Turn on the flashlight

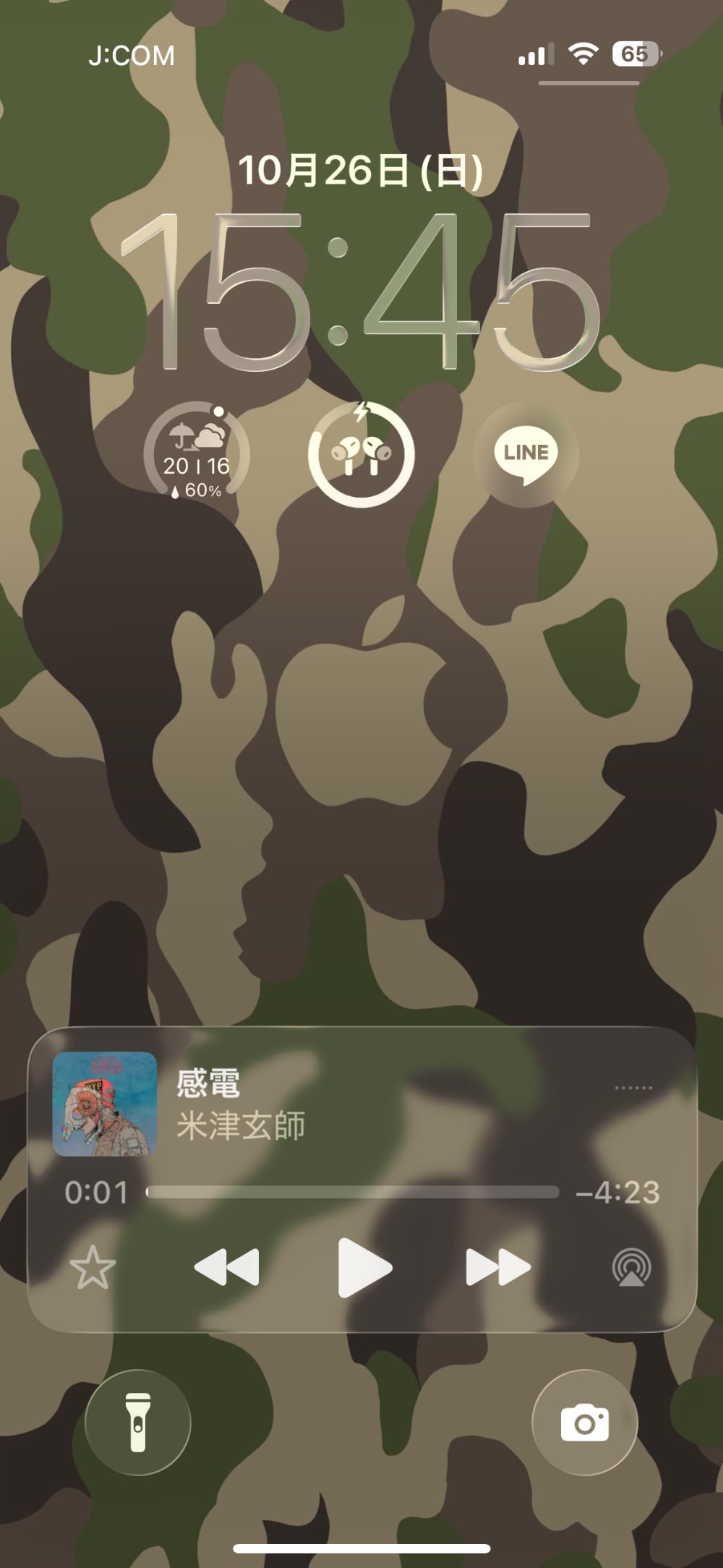point(138,1423)
